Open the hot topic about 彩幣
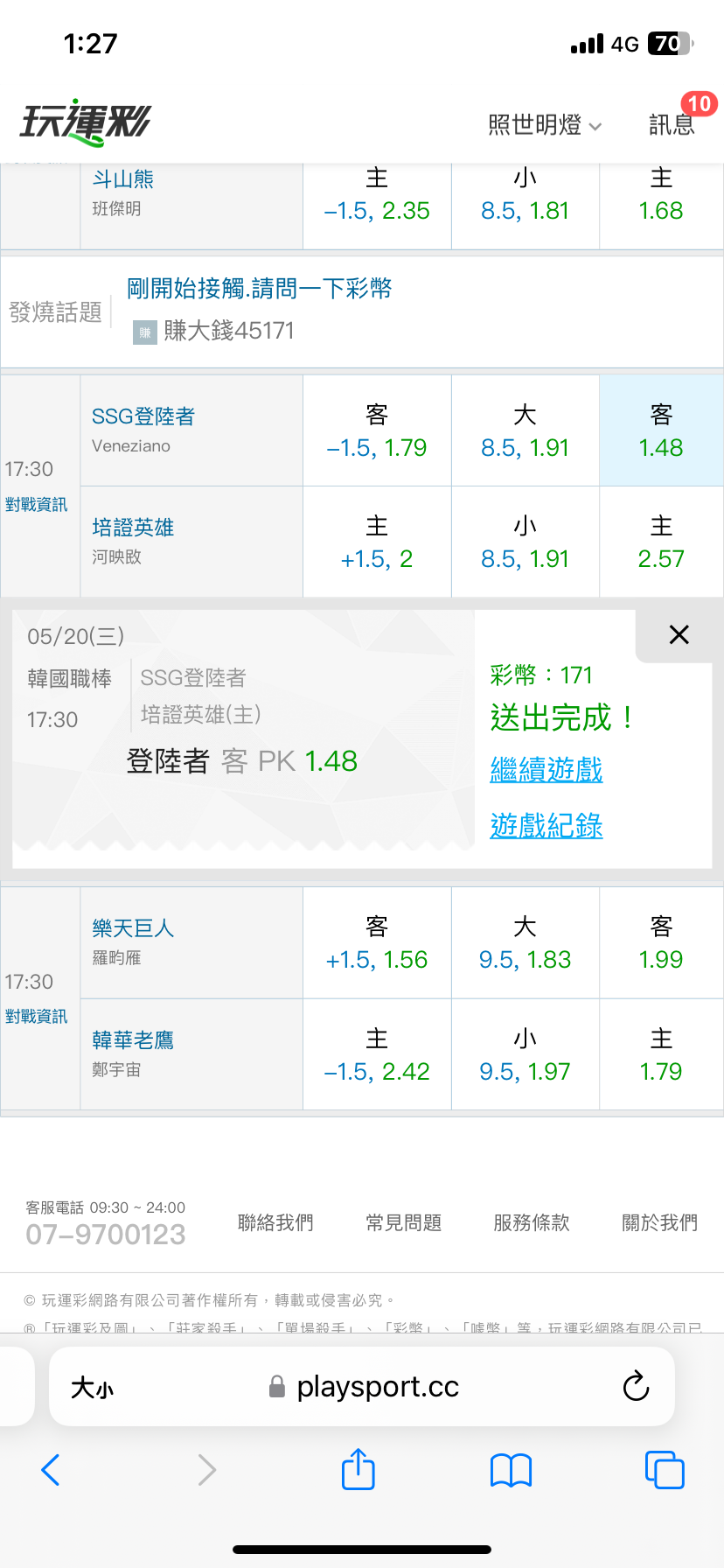Image resolution: width=724 pixels, height=1568 pixels. tap(260, 289)
